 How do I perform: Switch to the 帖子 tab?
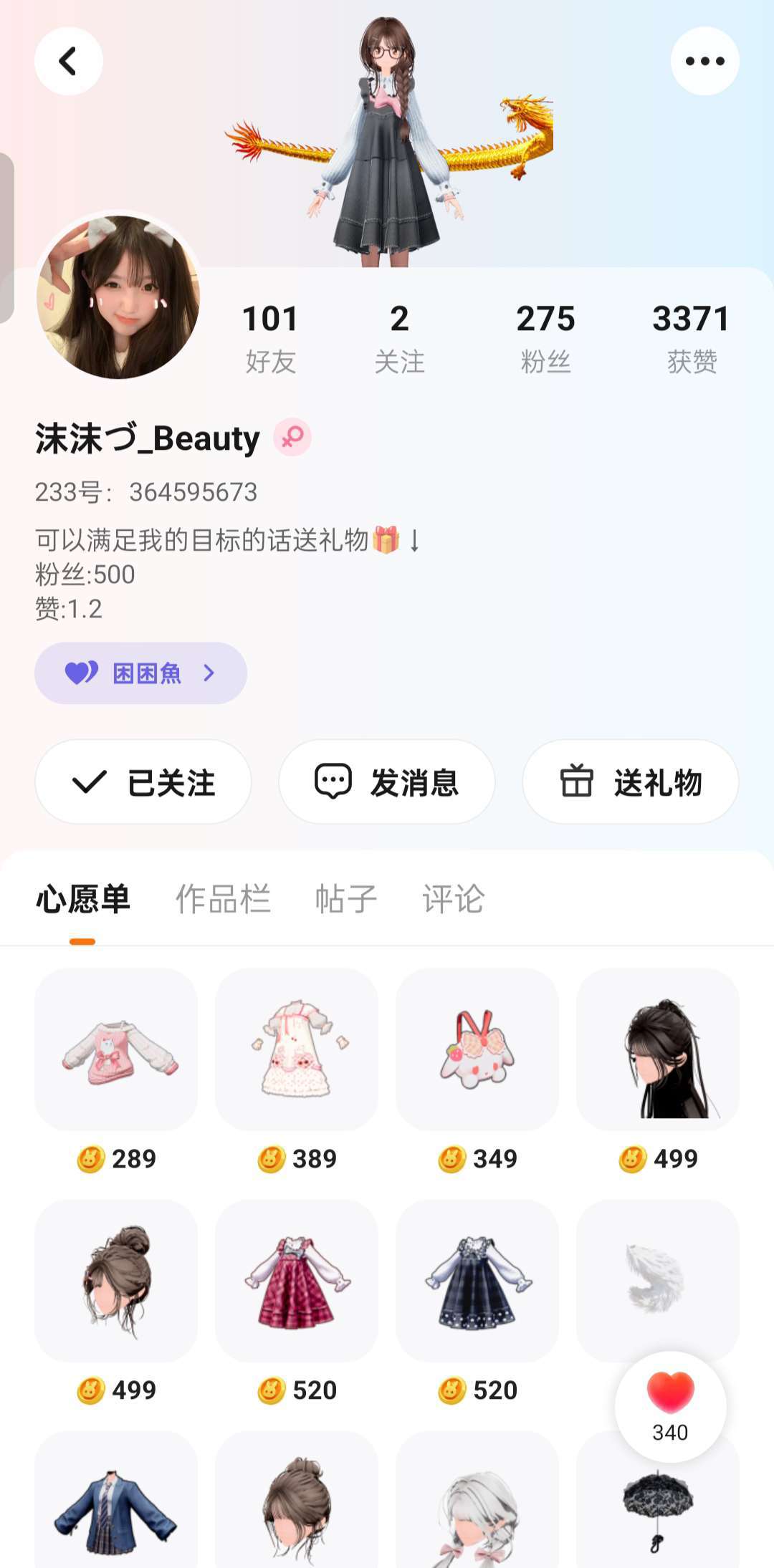(346, 899)
